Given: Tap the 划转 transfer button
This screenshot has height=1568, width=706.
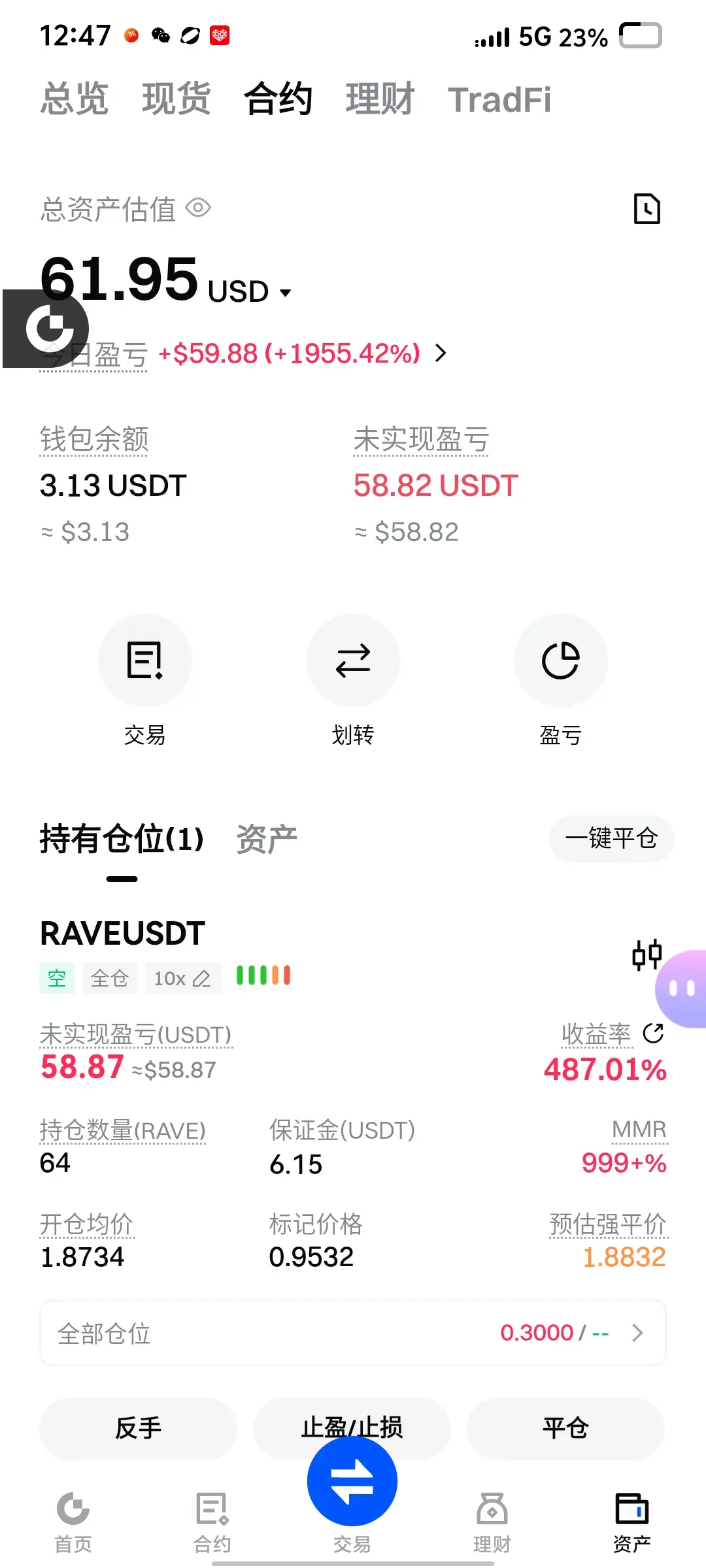Looking at the screenshot, I should click(353, 661).
